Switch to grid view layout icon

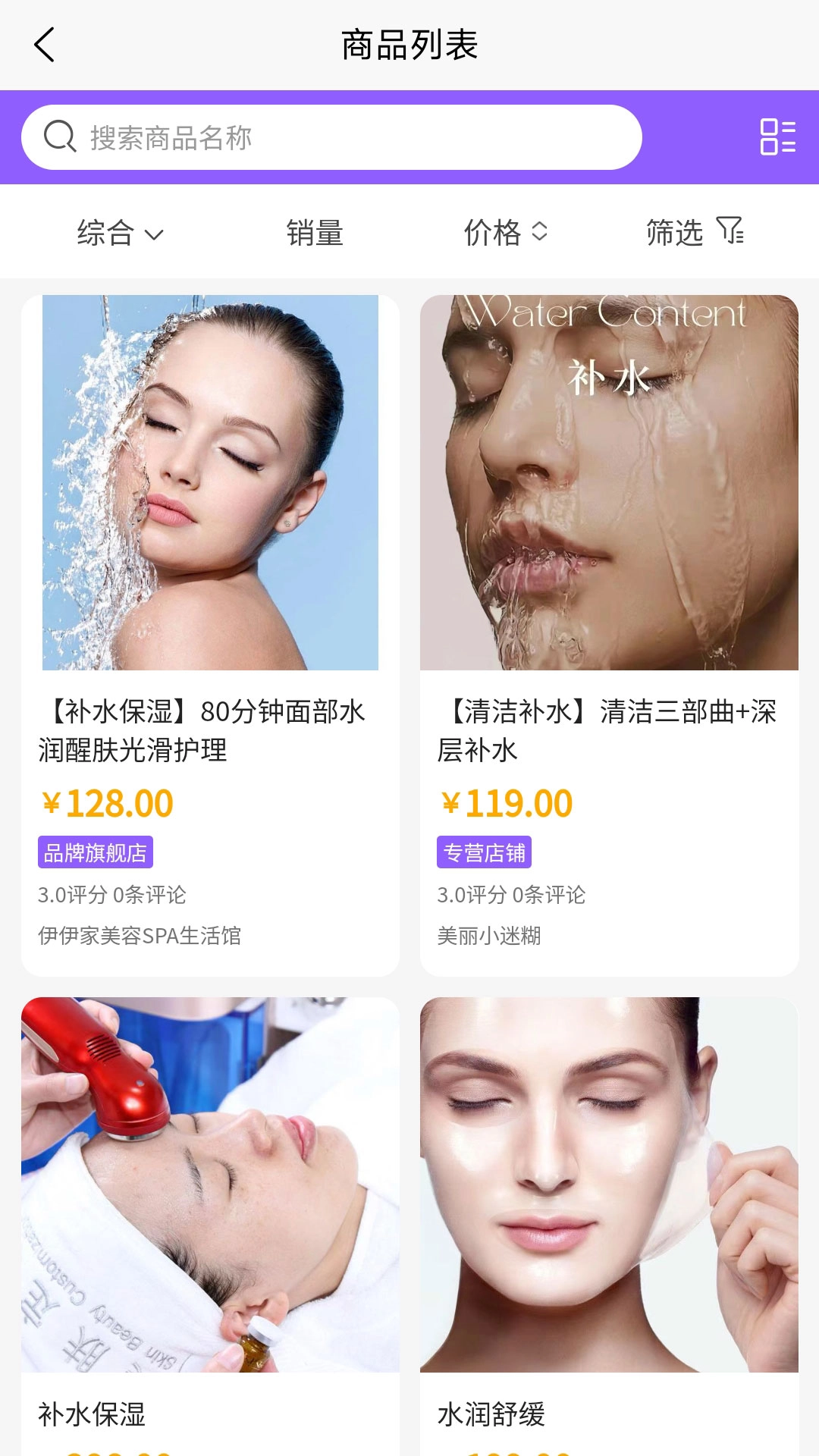pos(779,136)
